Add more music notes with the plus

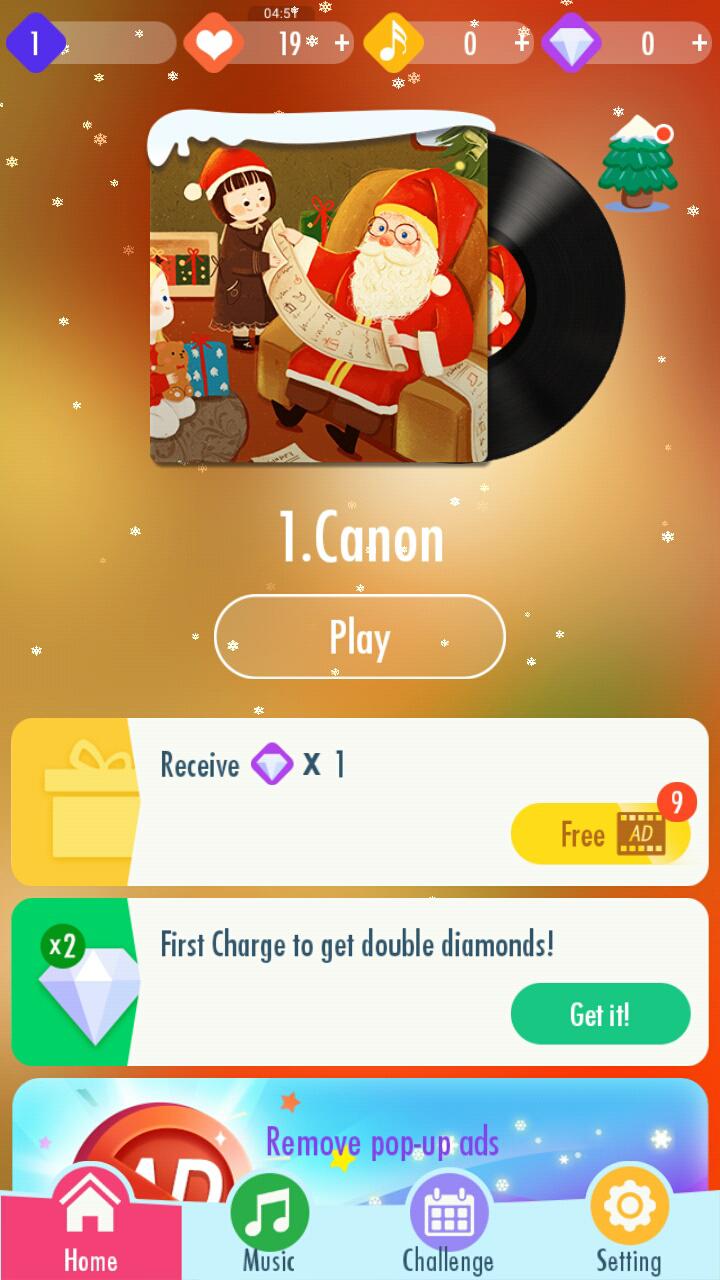(522, 43)
